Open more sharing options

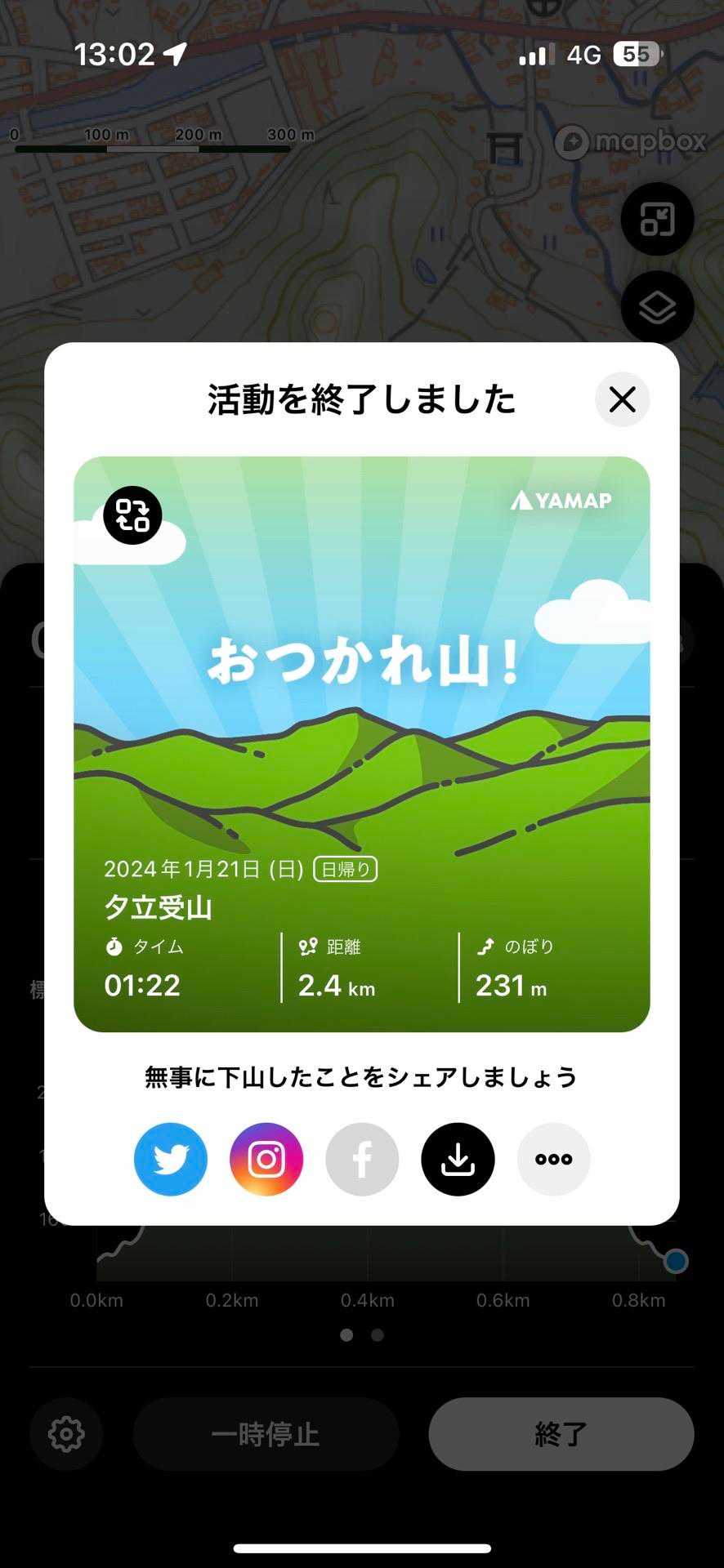point(553,1159)
